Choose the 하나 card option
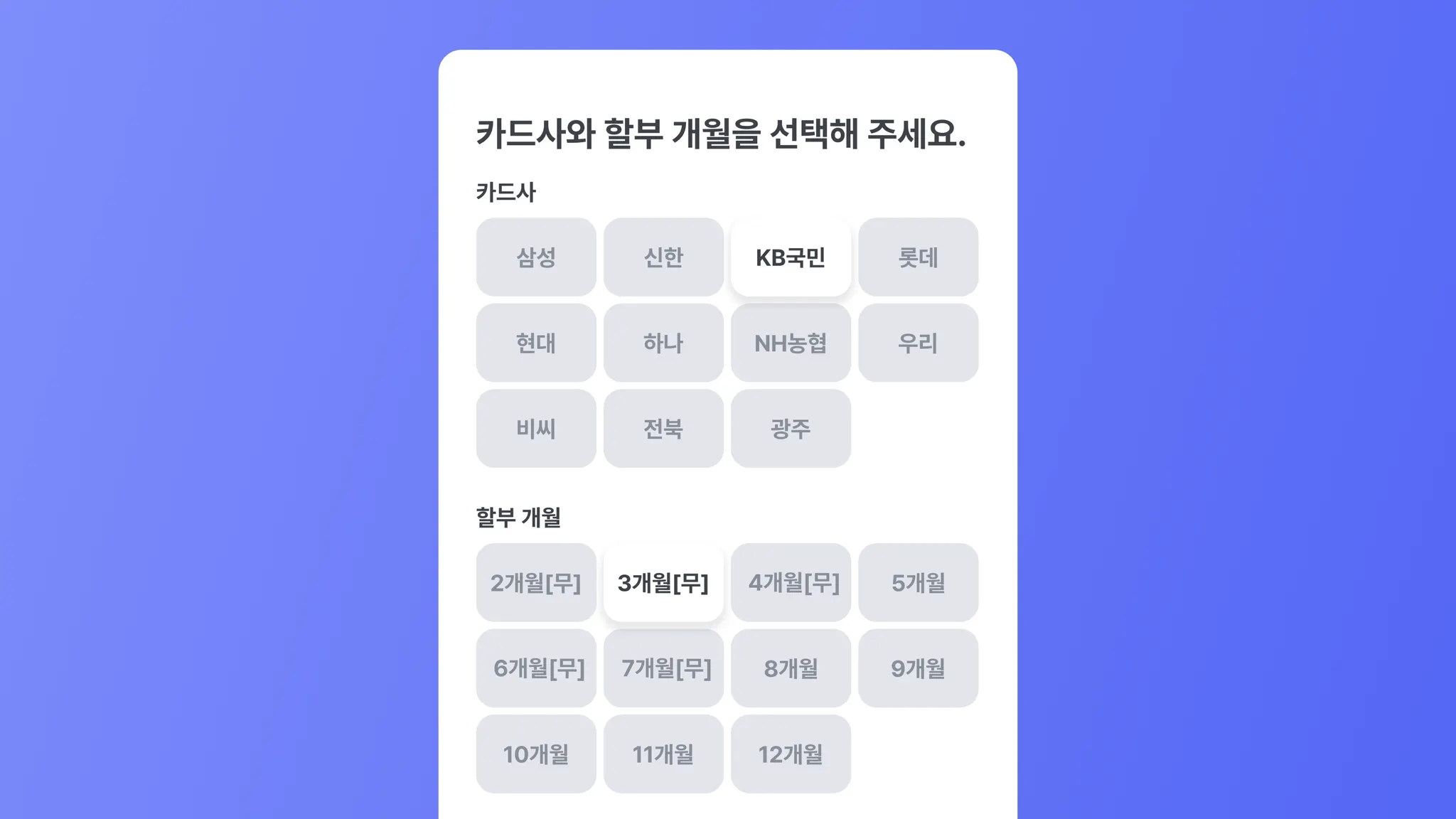Image resolution: width=1456 pixels, height=819 pixels. [663, 343]
